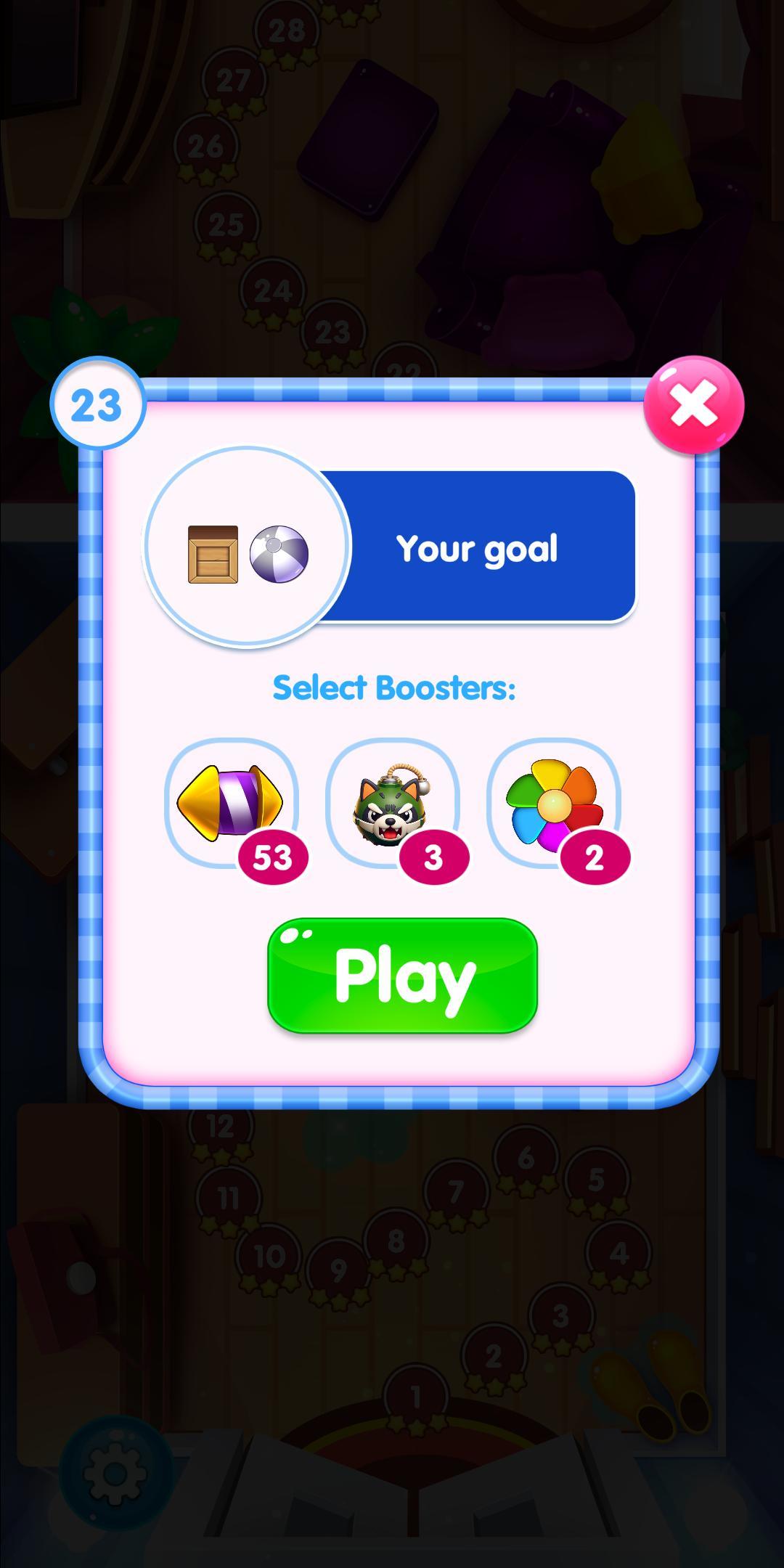
Task: Click the wooden crate goal icon
Action: (211, 555)
